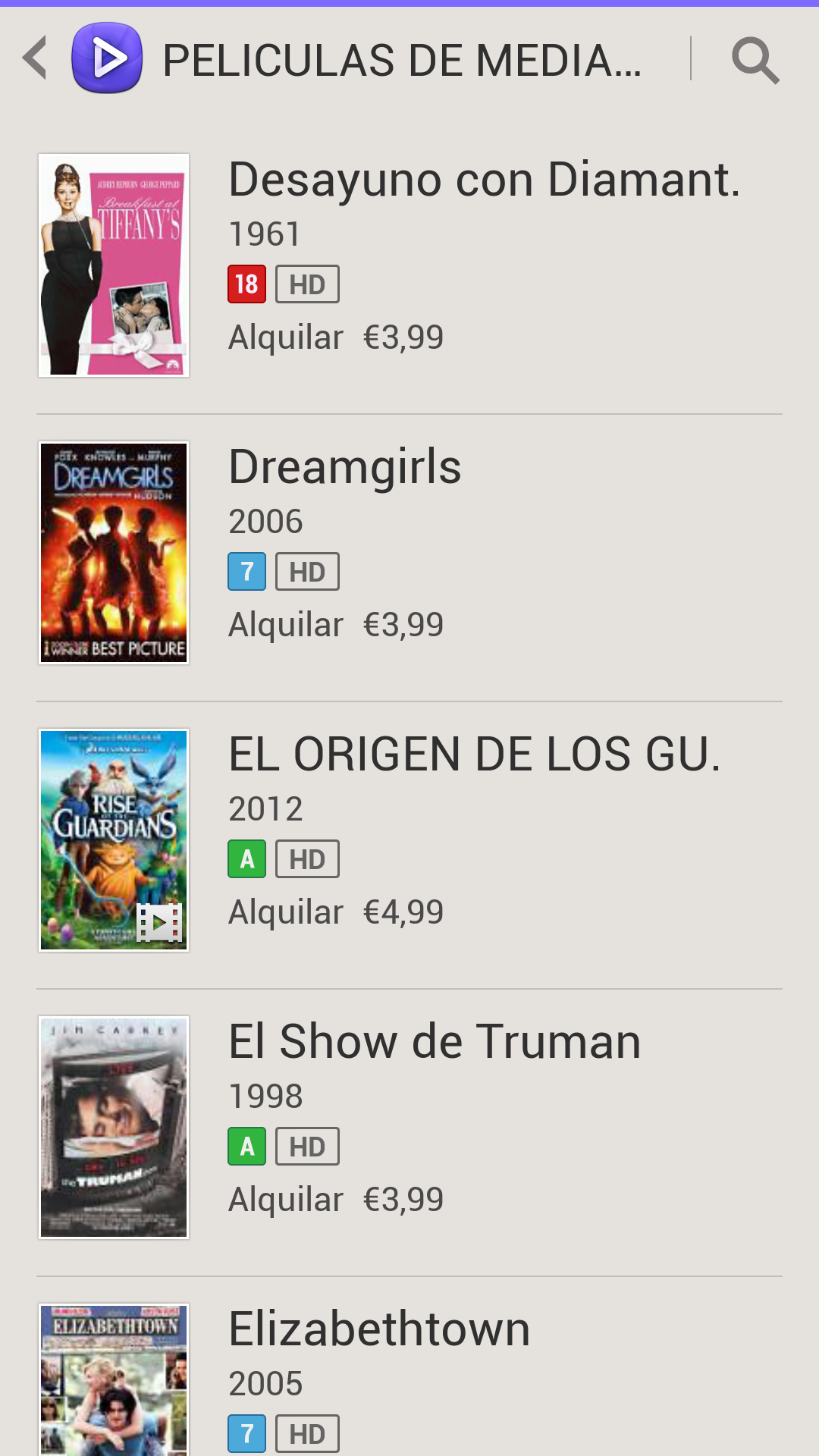Viewport: 819px width, 1456px height.
Task: Open the search magnifier icon
Action: (x=755, y=59)
